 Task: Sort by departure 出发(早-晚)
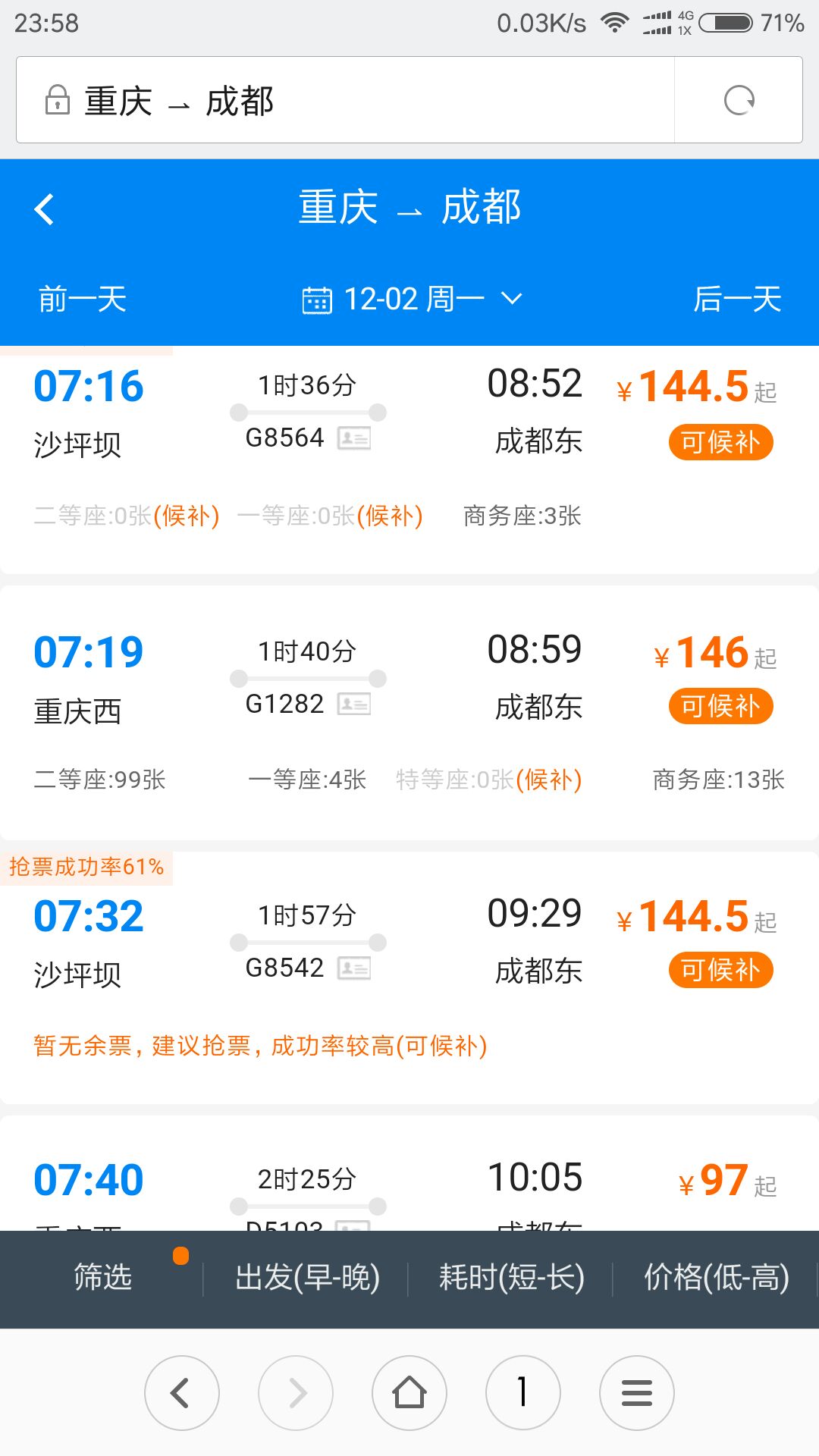[306, 1277]
